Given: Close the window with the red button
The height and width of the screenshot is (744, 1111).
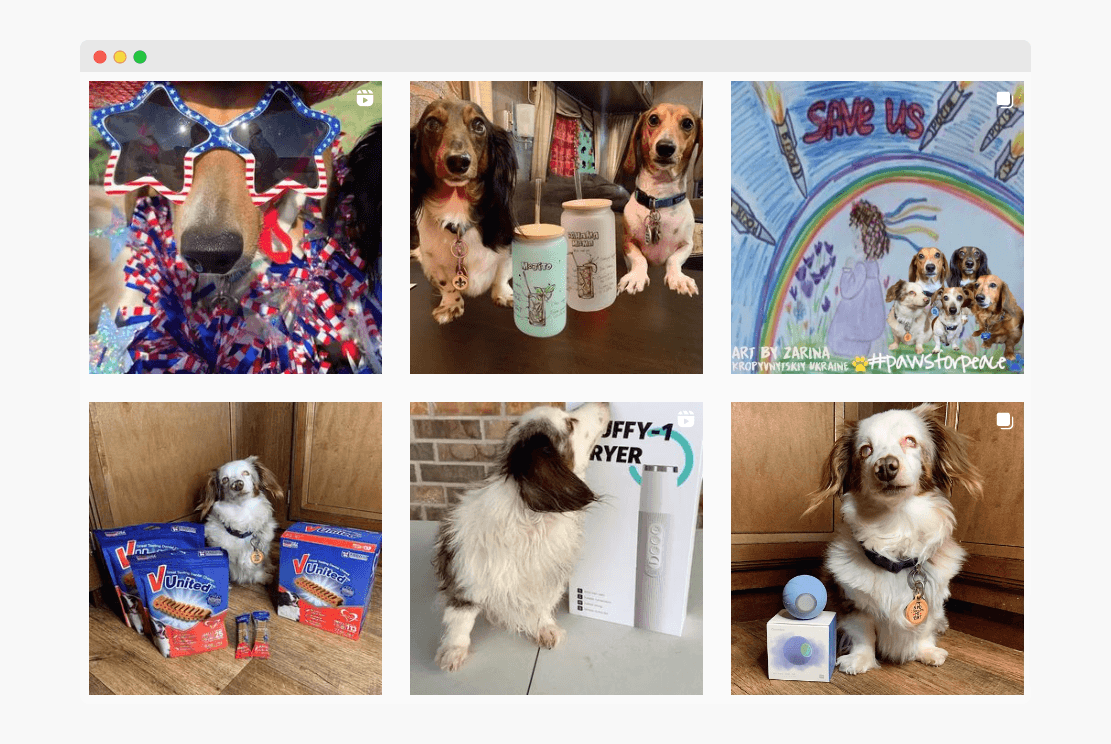Looking at the screenshot, I should tap(100, 57).
